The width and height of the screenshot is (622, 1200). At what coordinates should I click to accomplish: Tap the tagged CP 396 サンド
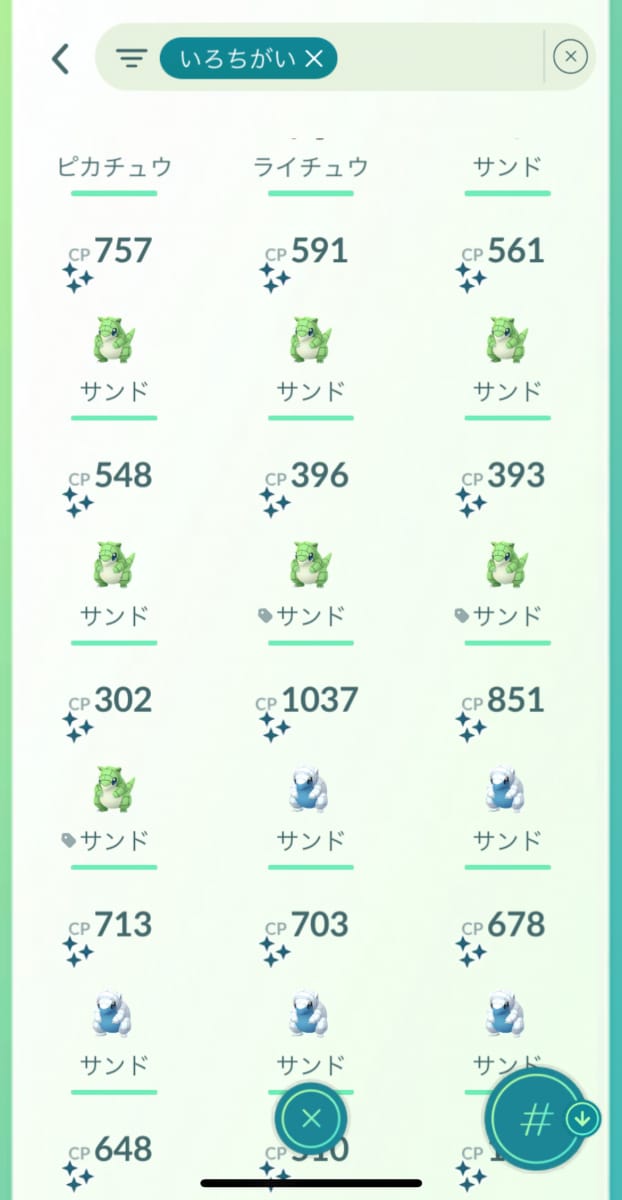click(310, 564)
